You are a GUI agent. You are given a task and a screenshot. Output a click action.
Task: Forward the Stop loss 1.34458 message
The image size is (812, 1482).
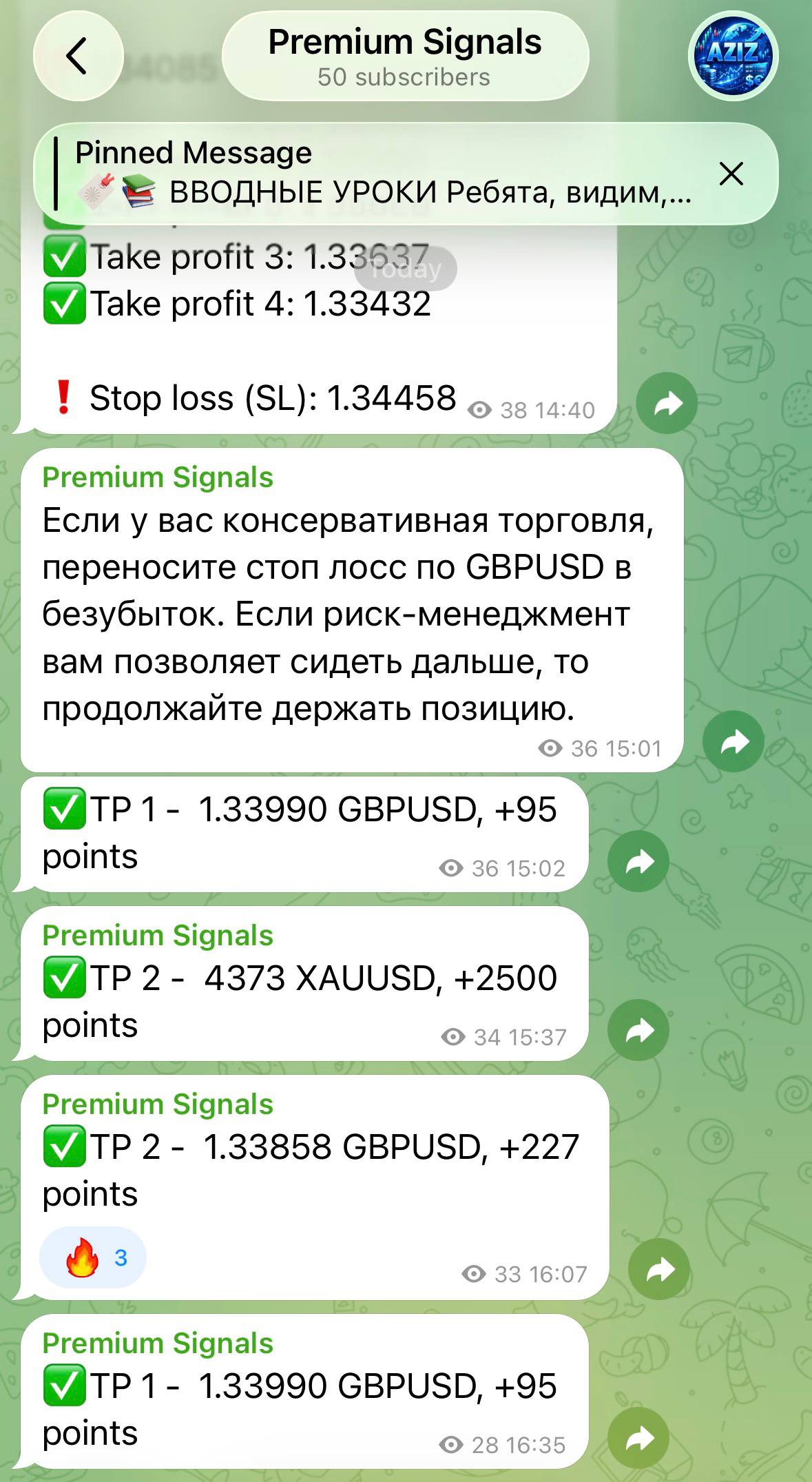click(x=667, y=403)
